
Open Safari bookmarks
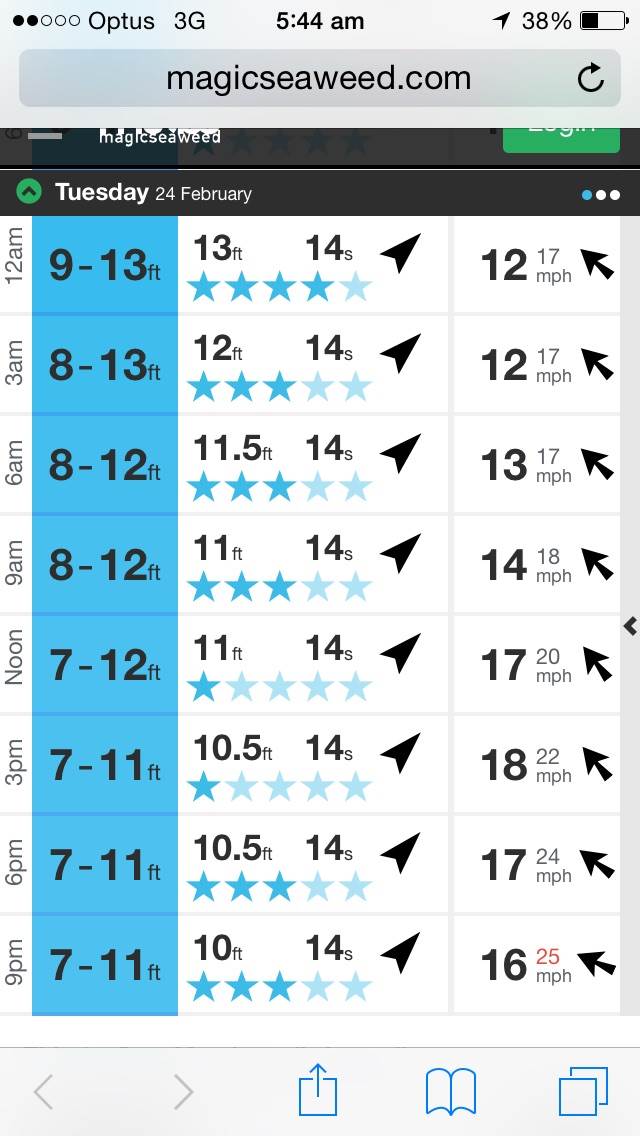click(x=450, y=1091)
